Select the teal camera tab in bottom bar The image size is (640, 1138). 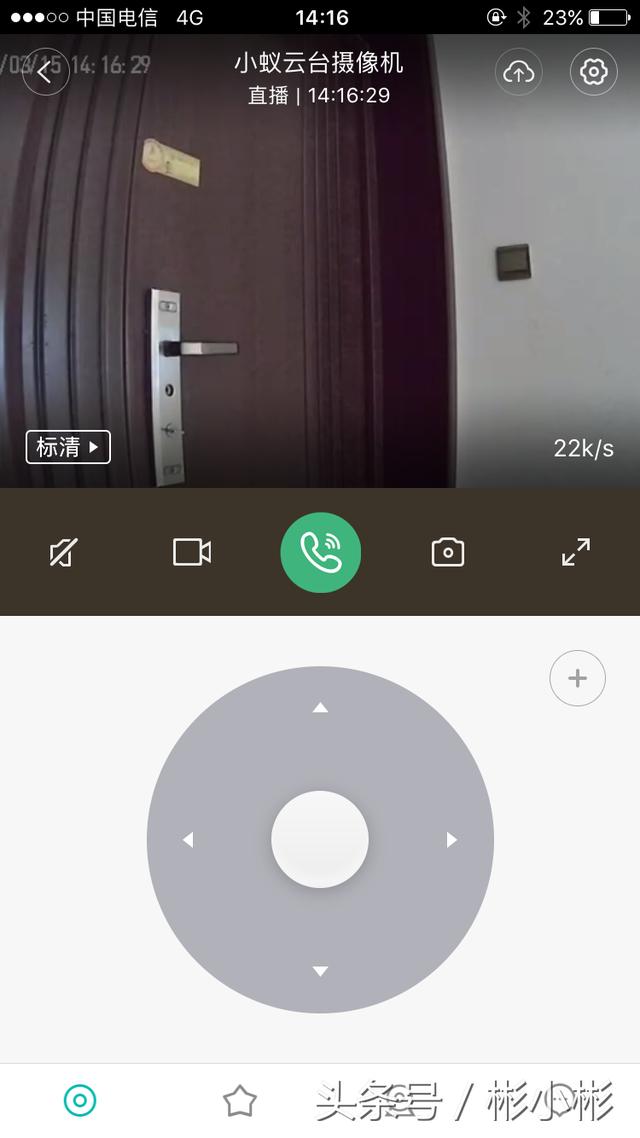point(80,1101)
